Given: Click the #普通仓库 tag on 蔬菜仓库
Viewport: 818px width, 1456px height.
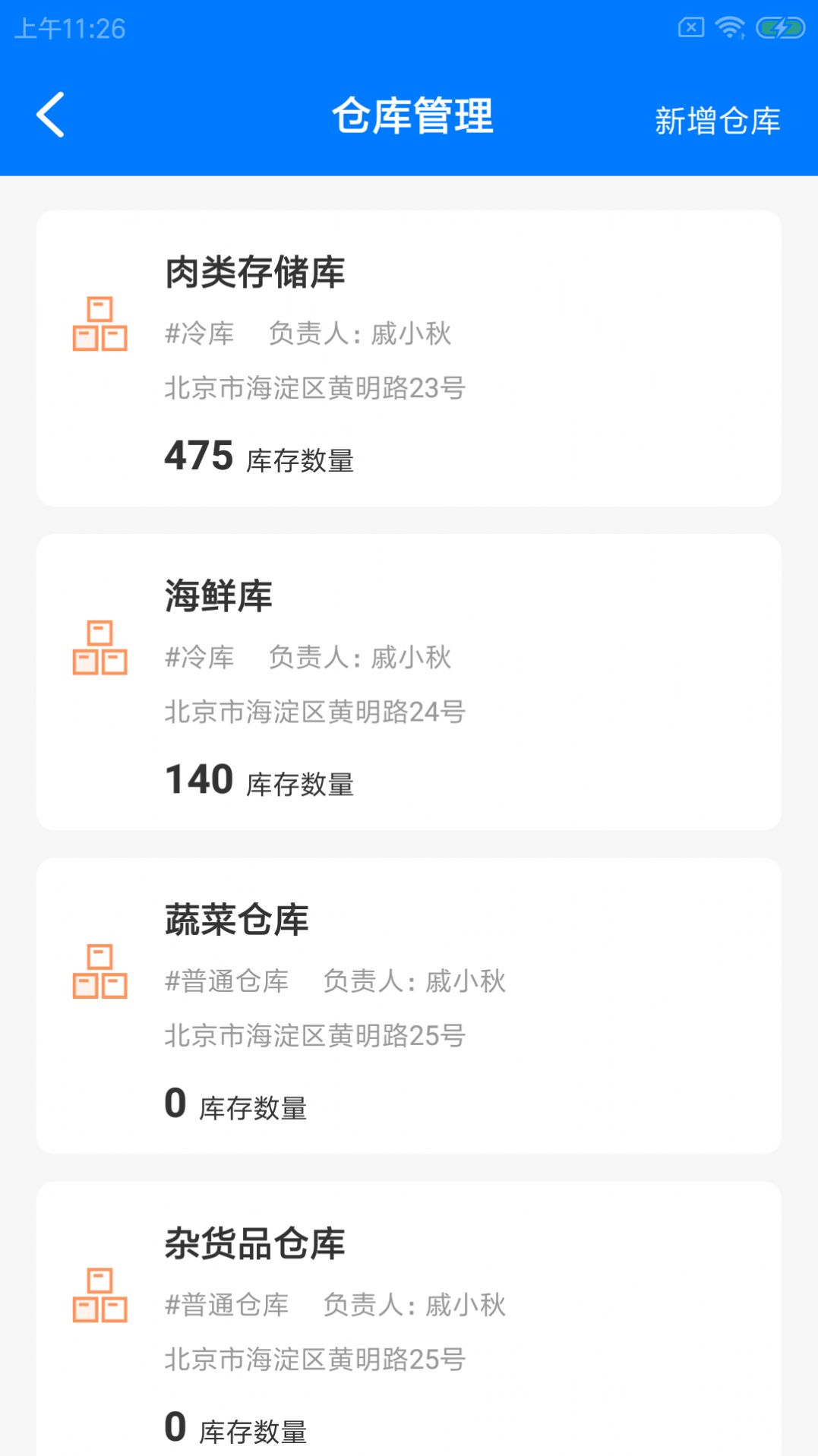Looking at the screenshot, I should 226,981.
